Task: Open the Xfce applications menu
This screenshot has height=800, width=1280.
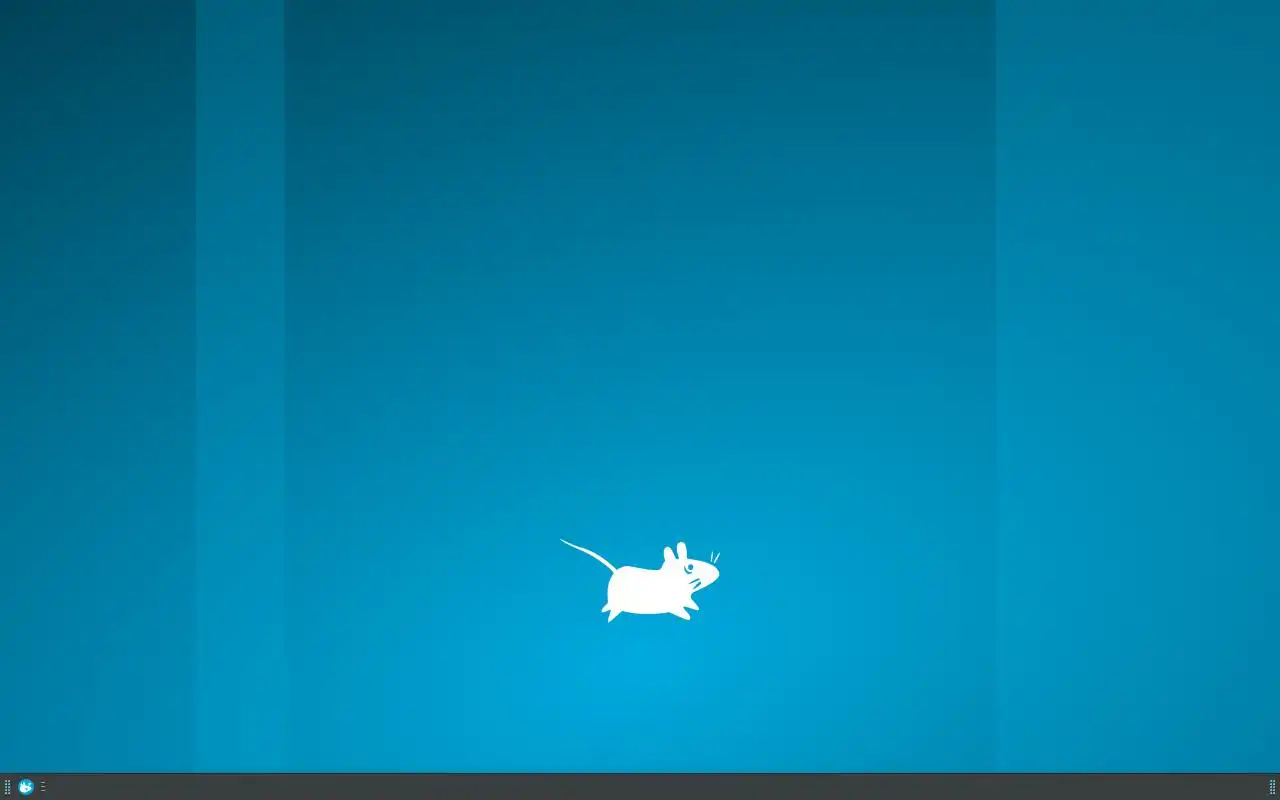Action: pos(26,787)
